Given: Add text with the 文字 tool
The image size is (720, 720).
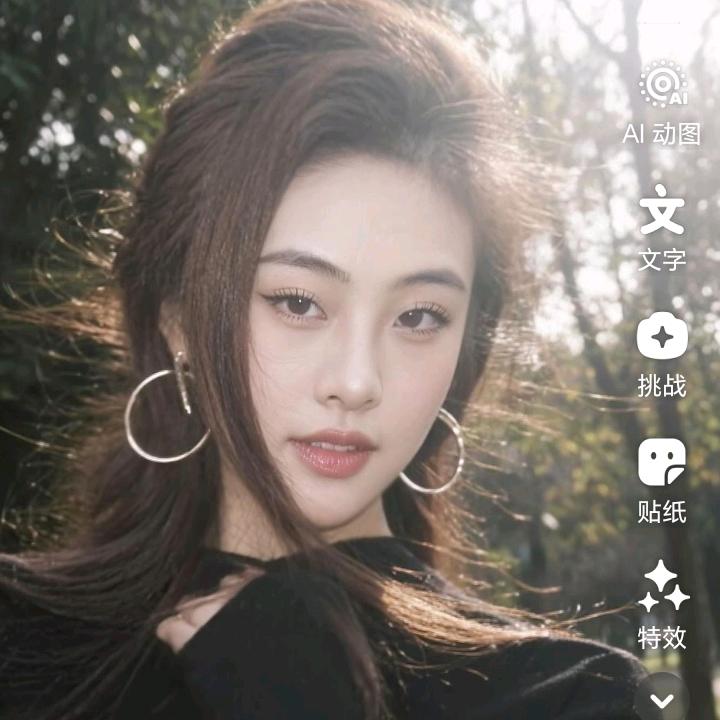Looking at the screenshot, I should click(662, 210).
